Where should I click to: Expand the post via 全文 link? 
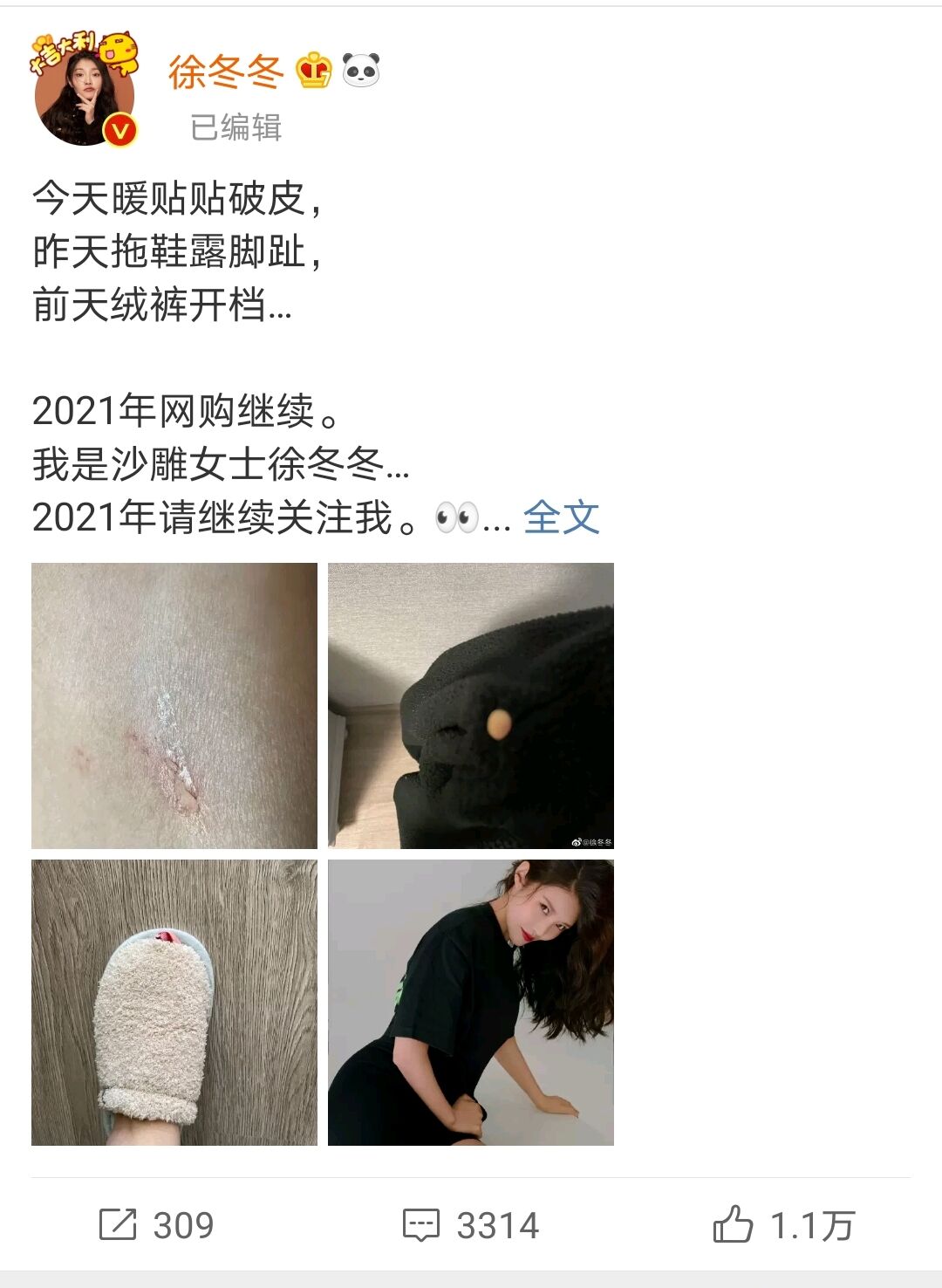[x=561, y=517]
